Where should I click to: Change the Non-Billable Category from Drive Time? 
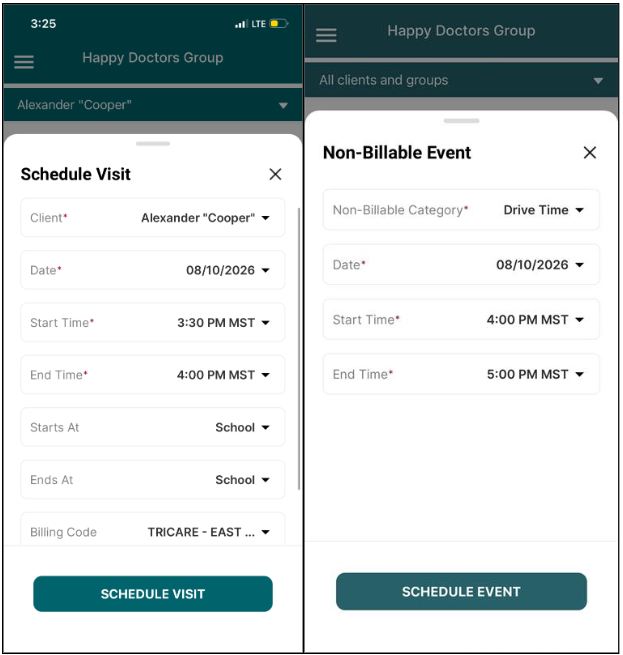[x=461, y=210]
